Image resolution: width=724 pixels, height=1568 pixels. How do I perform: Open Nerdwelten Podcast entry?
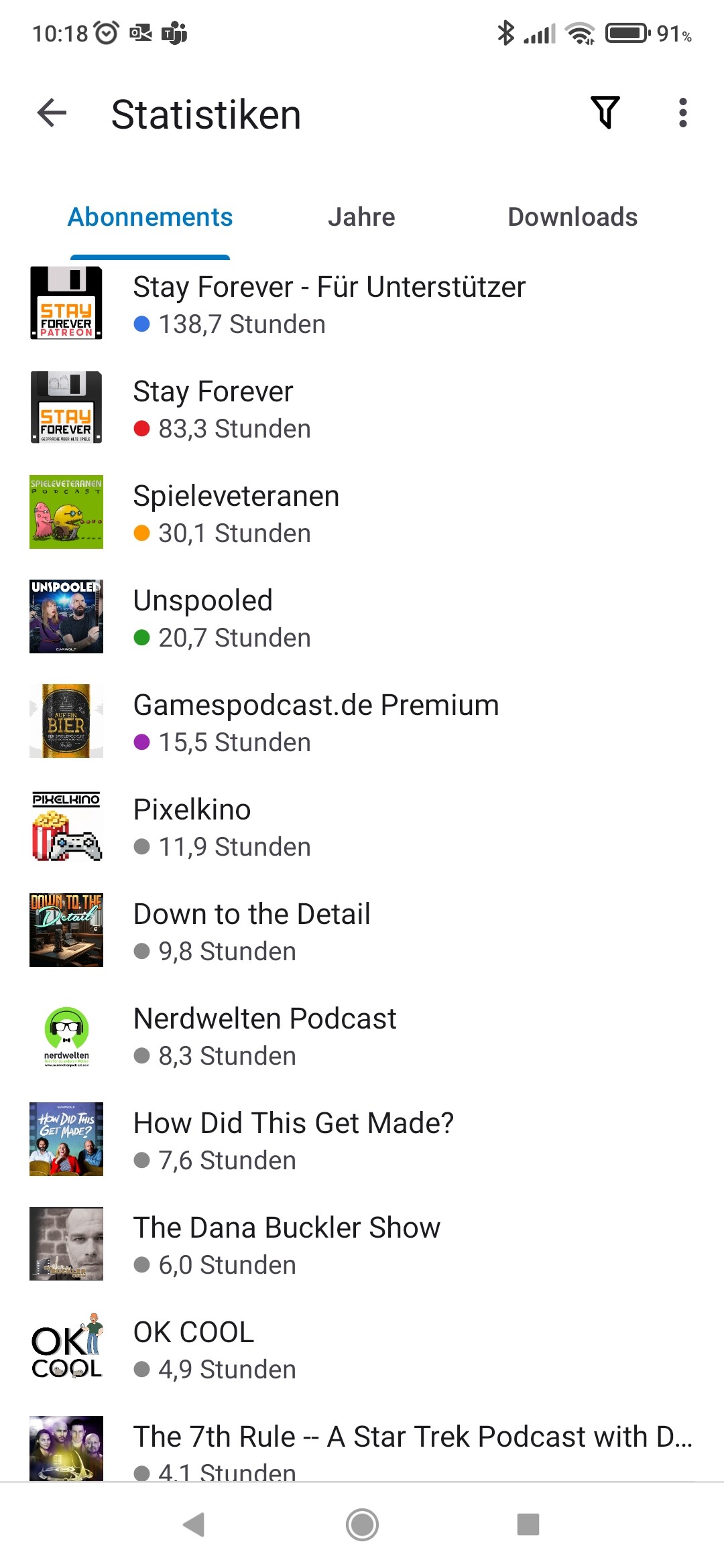coord(362,1035)
